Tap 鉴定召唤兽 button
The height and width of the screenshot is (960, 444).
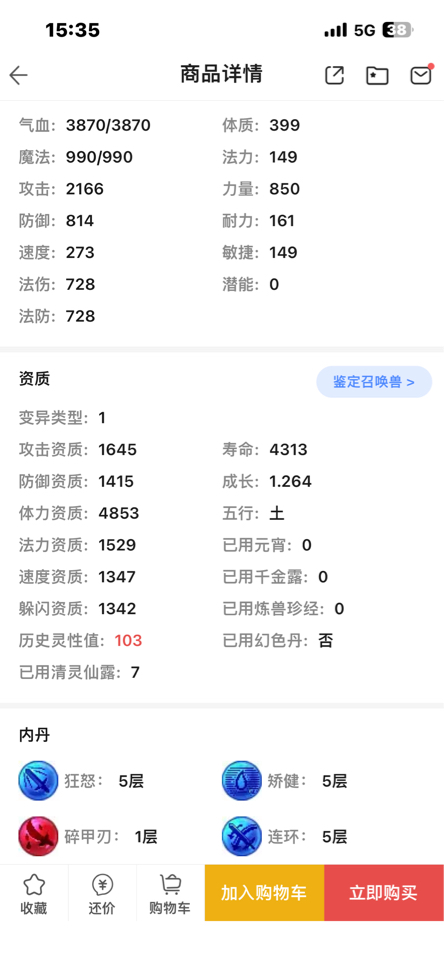click(x=374, y=382)
